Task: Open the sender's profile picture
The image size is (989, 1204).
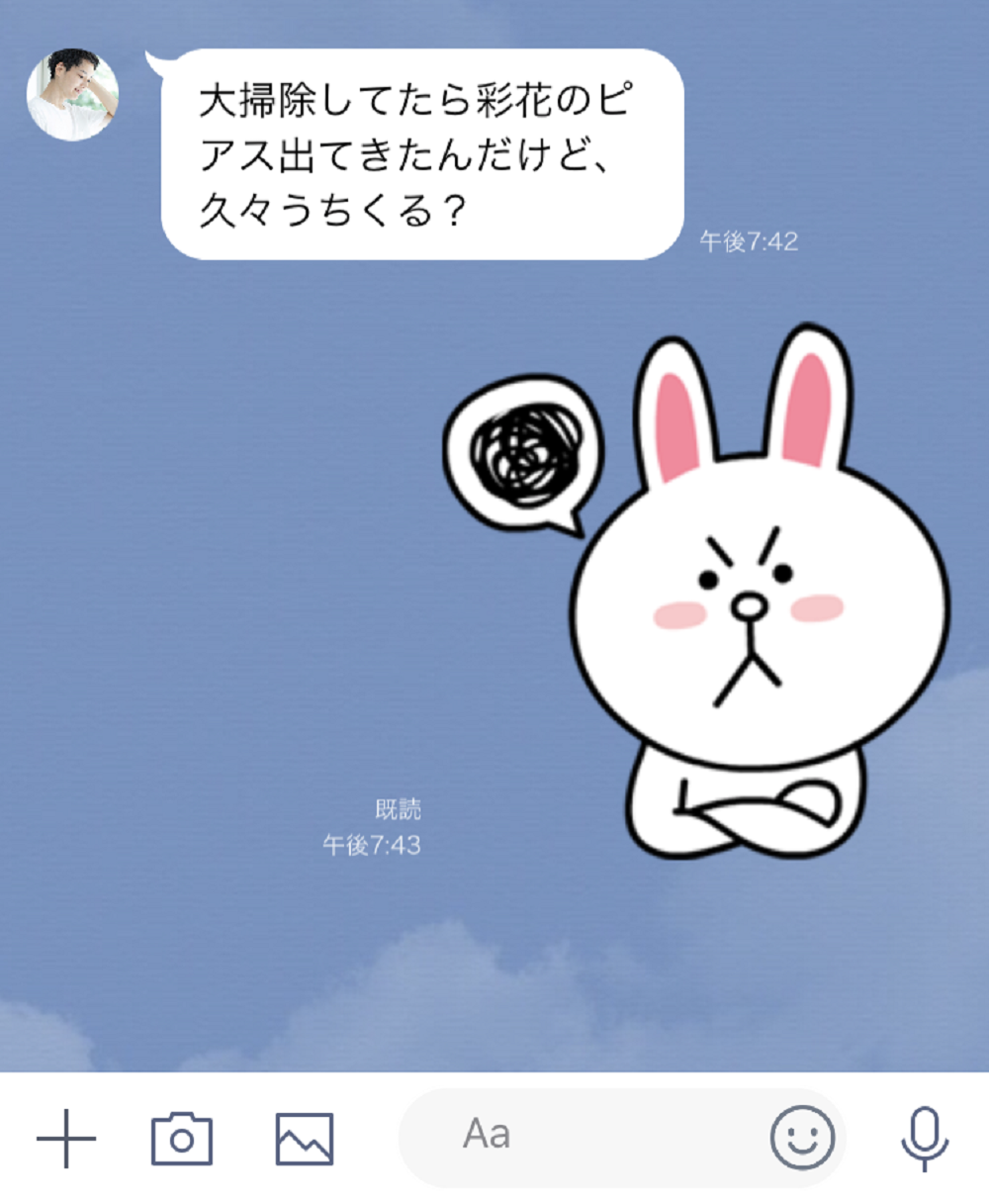Action: [72, 94]
